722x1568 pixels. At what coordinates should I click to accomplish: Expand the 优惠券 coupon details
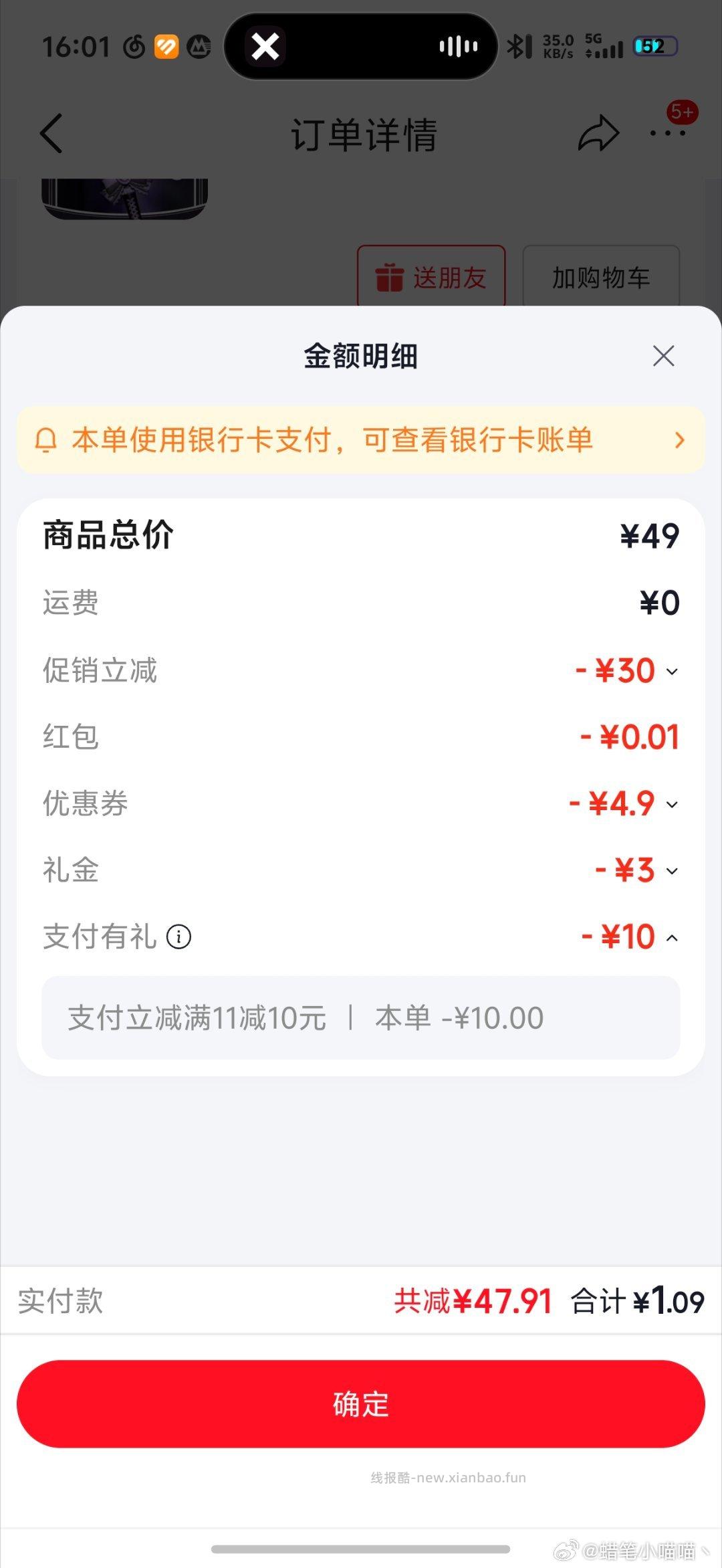tap(673, 803)
